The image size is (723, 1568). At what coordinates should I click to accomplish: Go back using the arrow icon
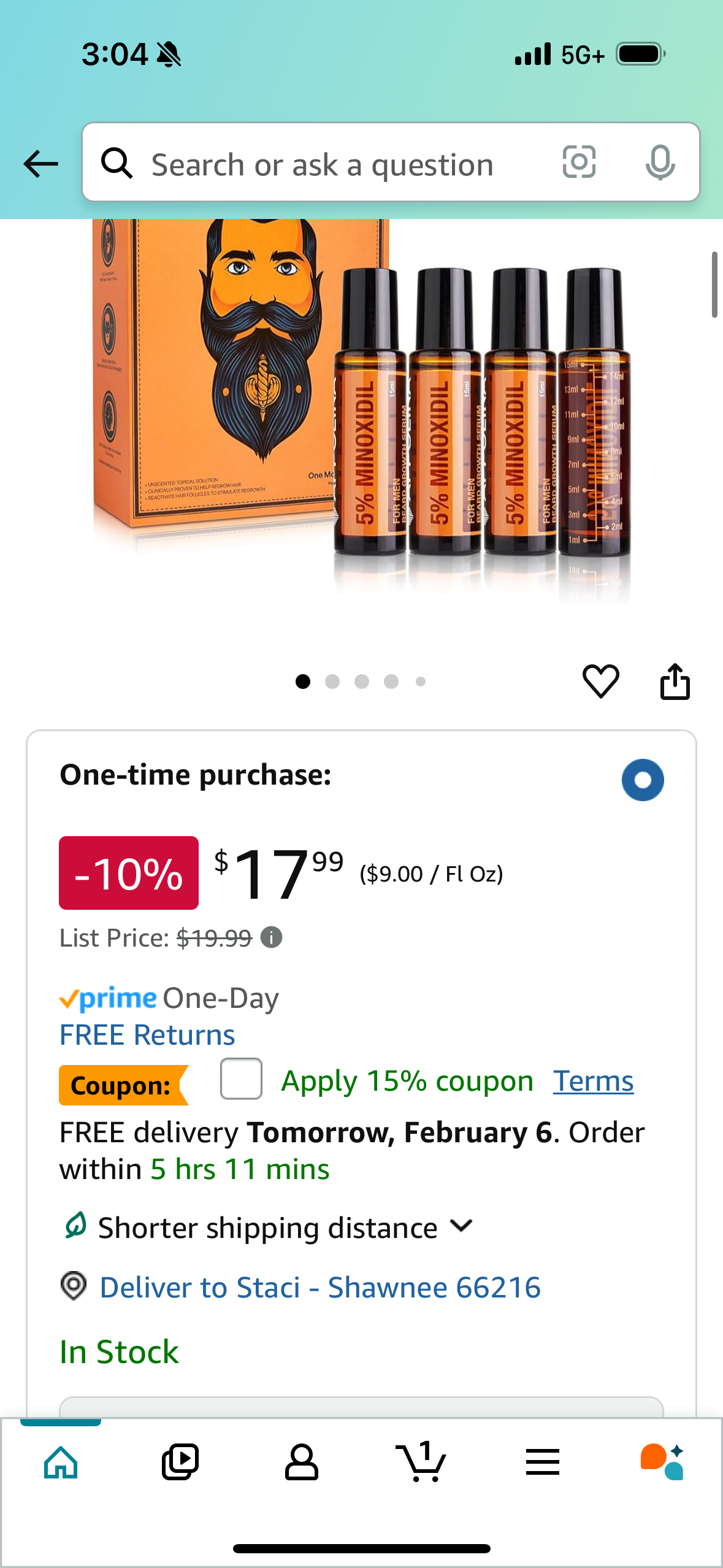(x=40, y=164)
